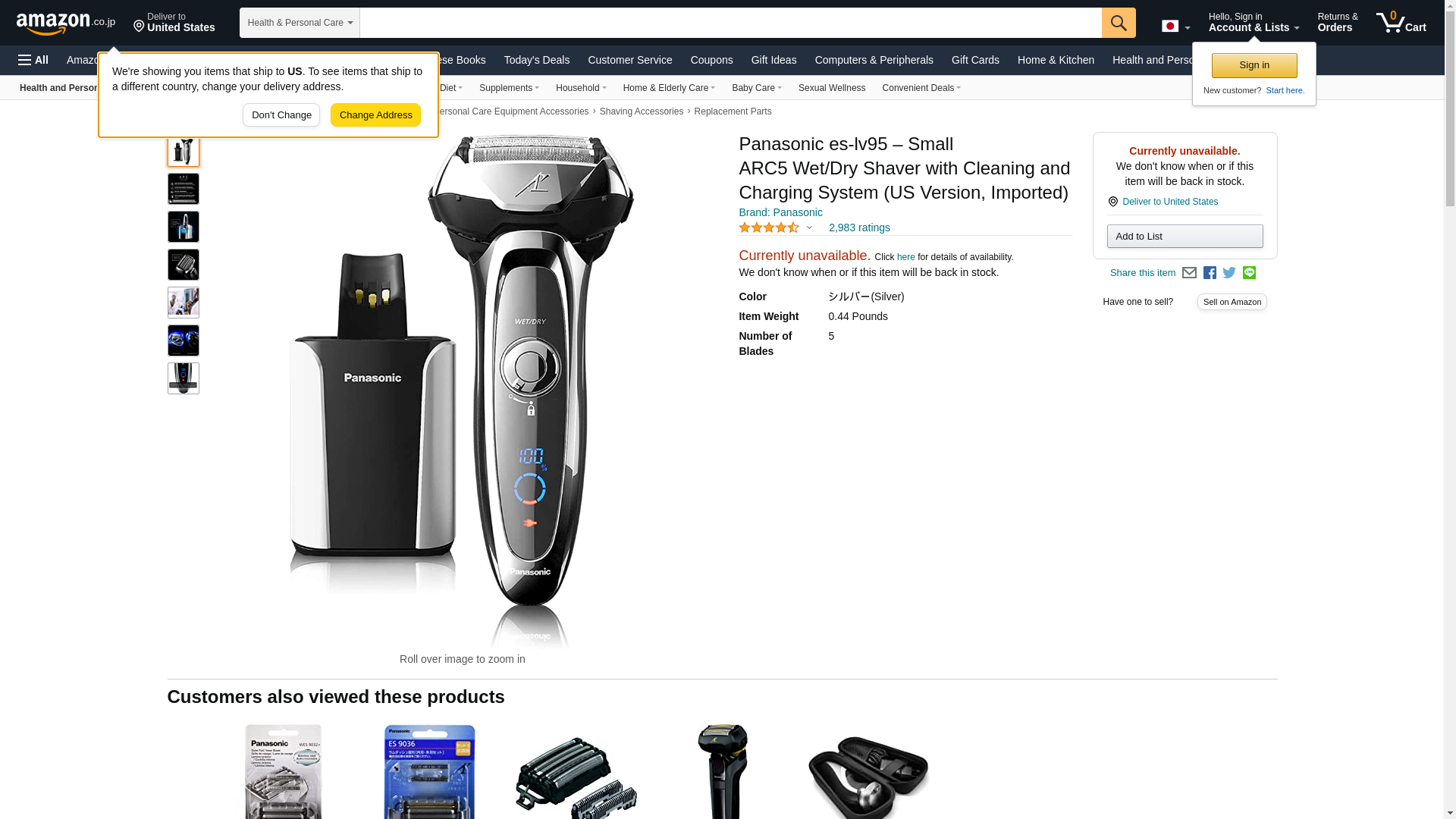Dismiss popup with Don't Change

point(281,115)
